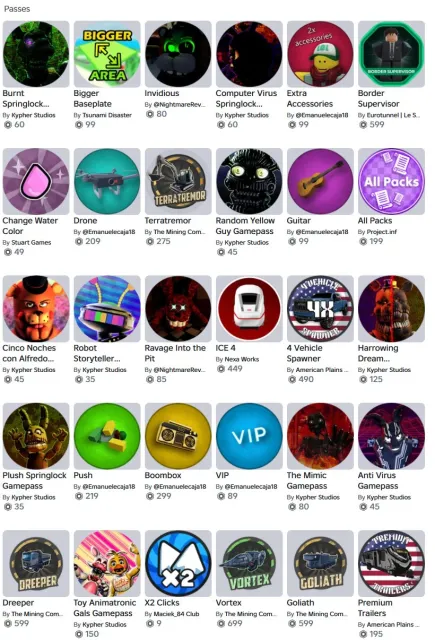The width and height of the screenshot is (435, 640).
Task: Open the Premium Trailers pass
Action: (x=391, y=564)
